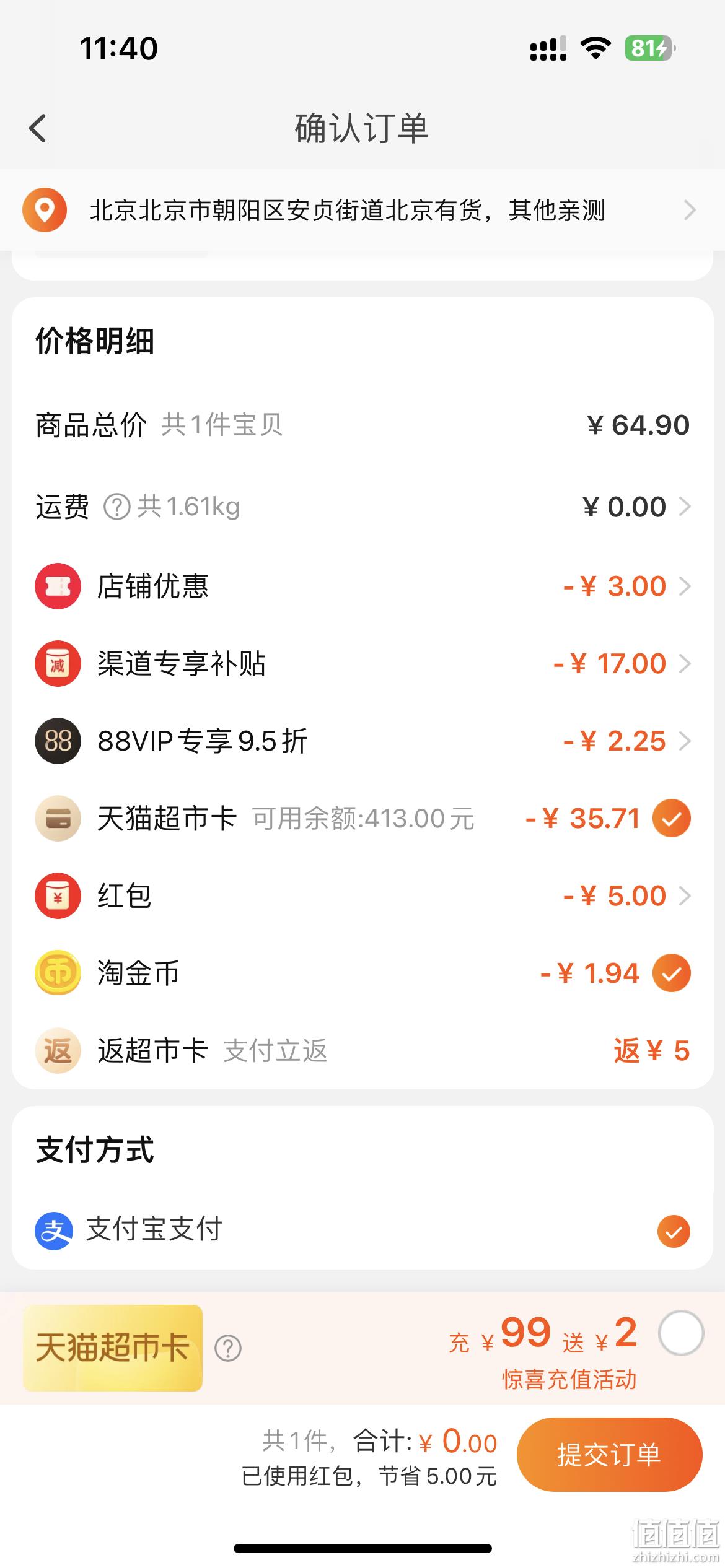Open the 店铺优惠 discount row
The width and height of the screenshot is (725, 1568).
coord(362,586)
